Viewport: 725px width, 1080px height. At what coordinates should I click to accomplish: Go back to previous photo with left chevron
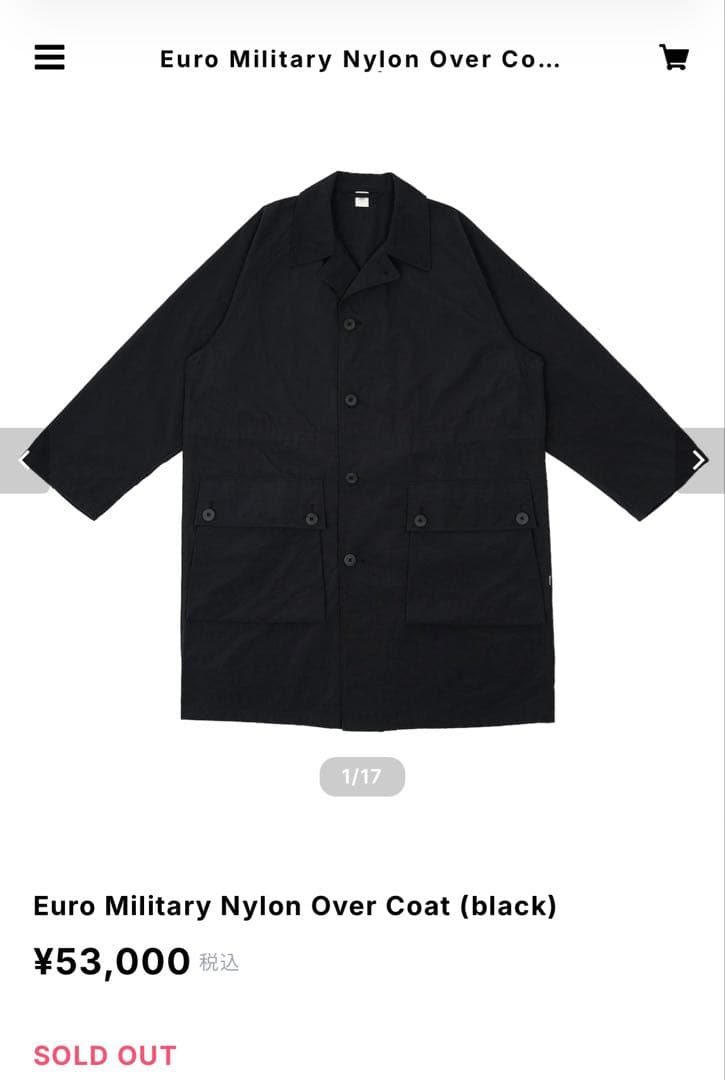tap(24, 460)
